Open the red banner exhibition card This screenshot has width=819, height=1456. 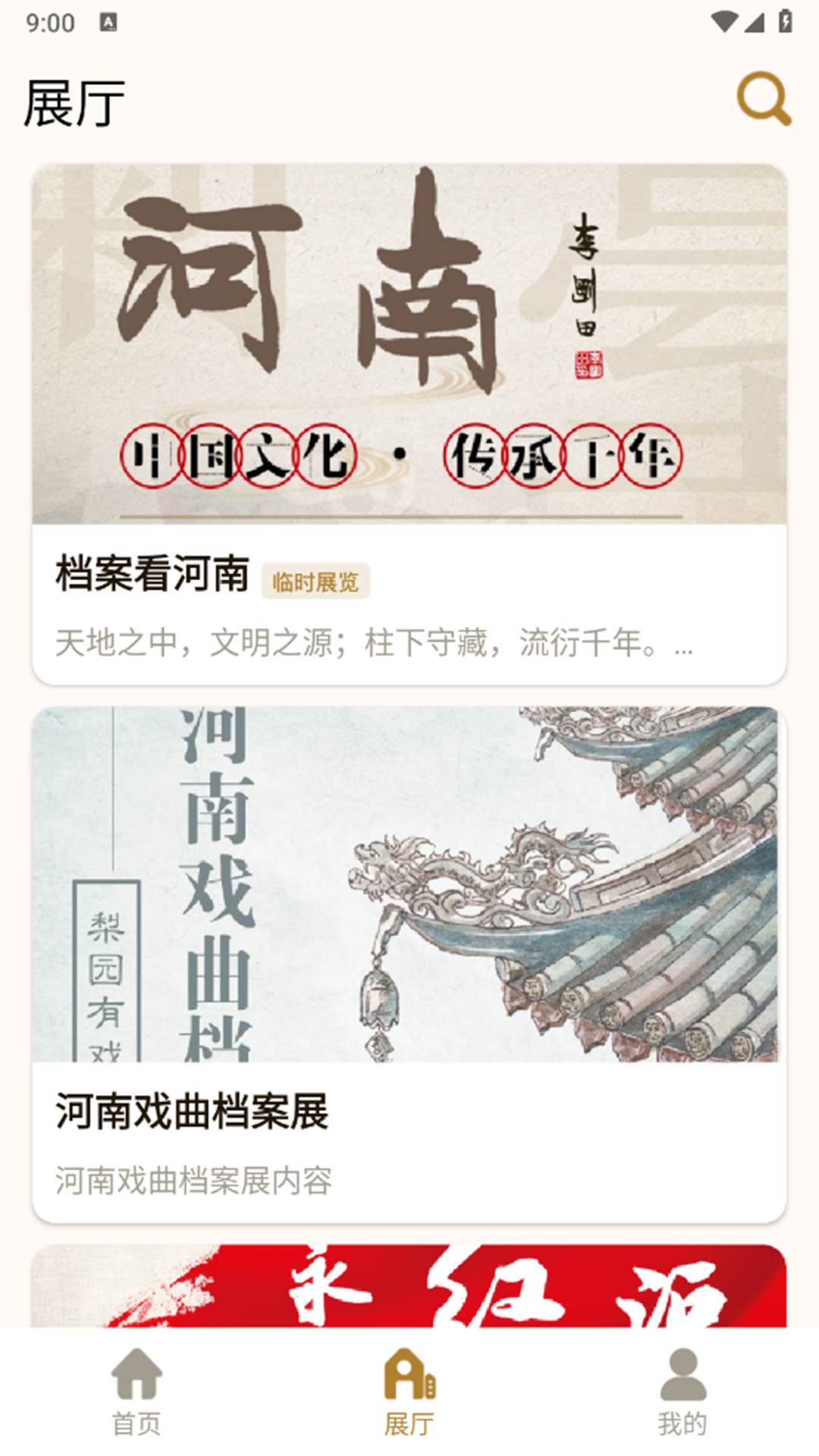[x=409, y=1286]
